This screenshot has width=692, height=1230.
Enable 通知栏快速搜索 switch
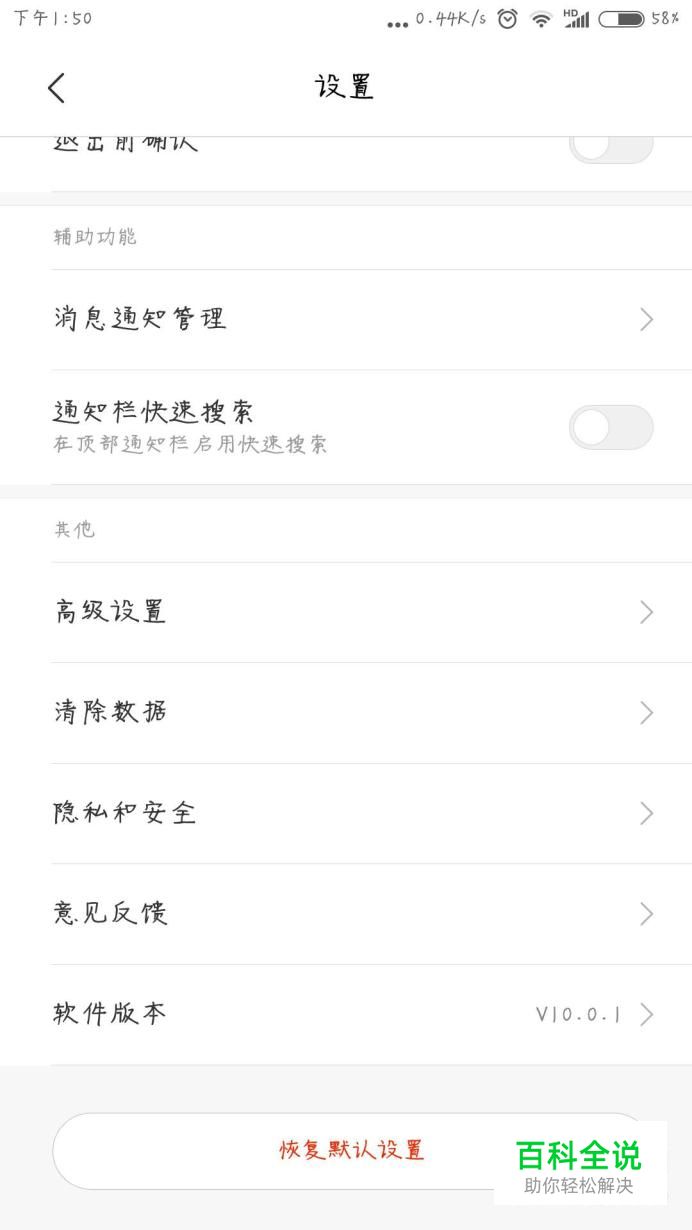coord(611,428)
